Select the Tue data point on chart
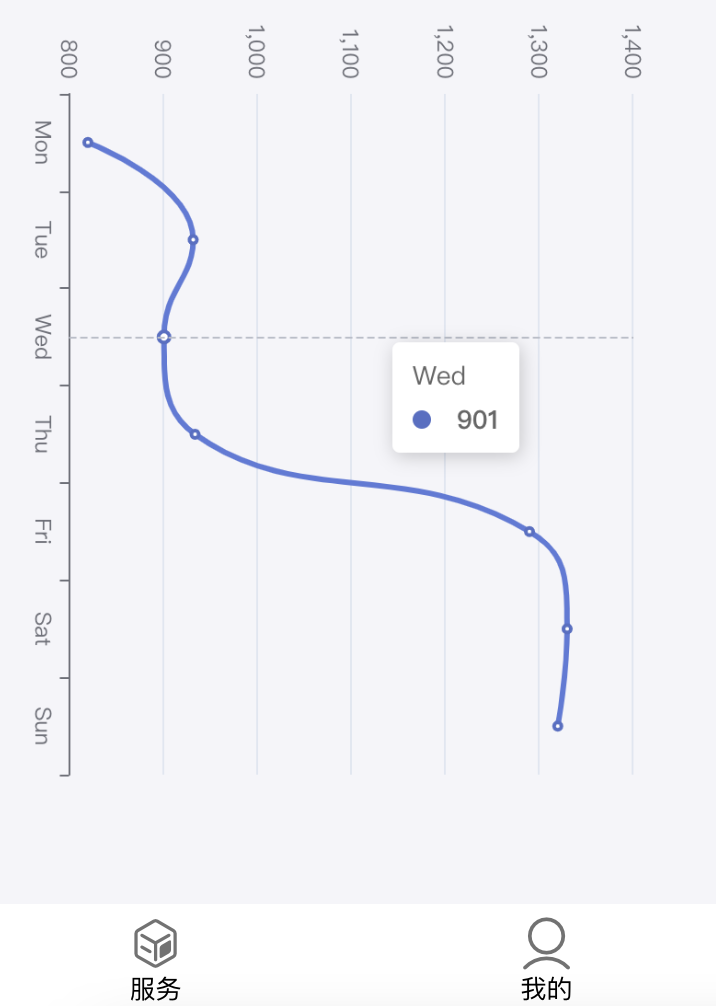716x1006 pixels. [x=193, y=240]
